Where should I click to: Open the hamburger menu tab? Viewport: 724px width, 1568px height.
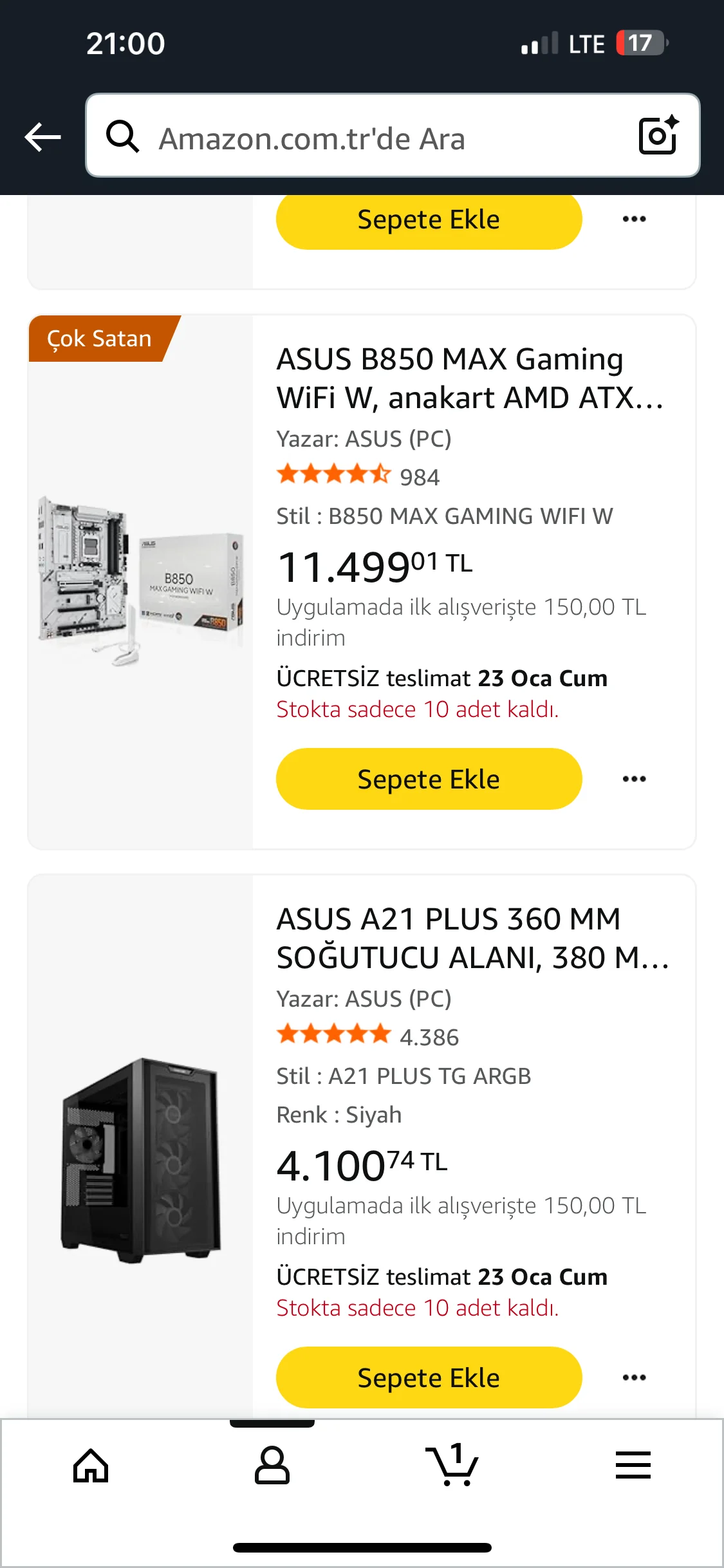tap(633, 1466)
